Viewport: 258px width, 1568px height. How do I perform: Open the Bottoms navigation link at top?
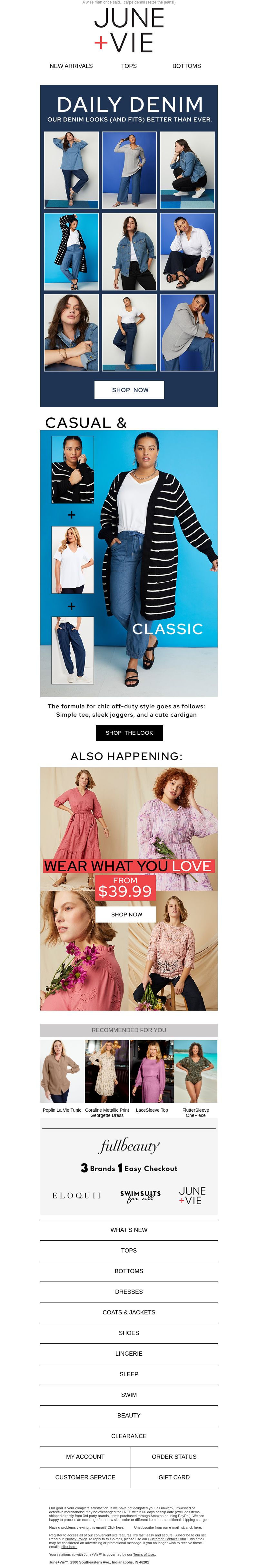click(186, 66)
